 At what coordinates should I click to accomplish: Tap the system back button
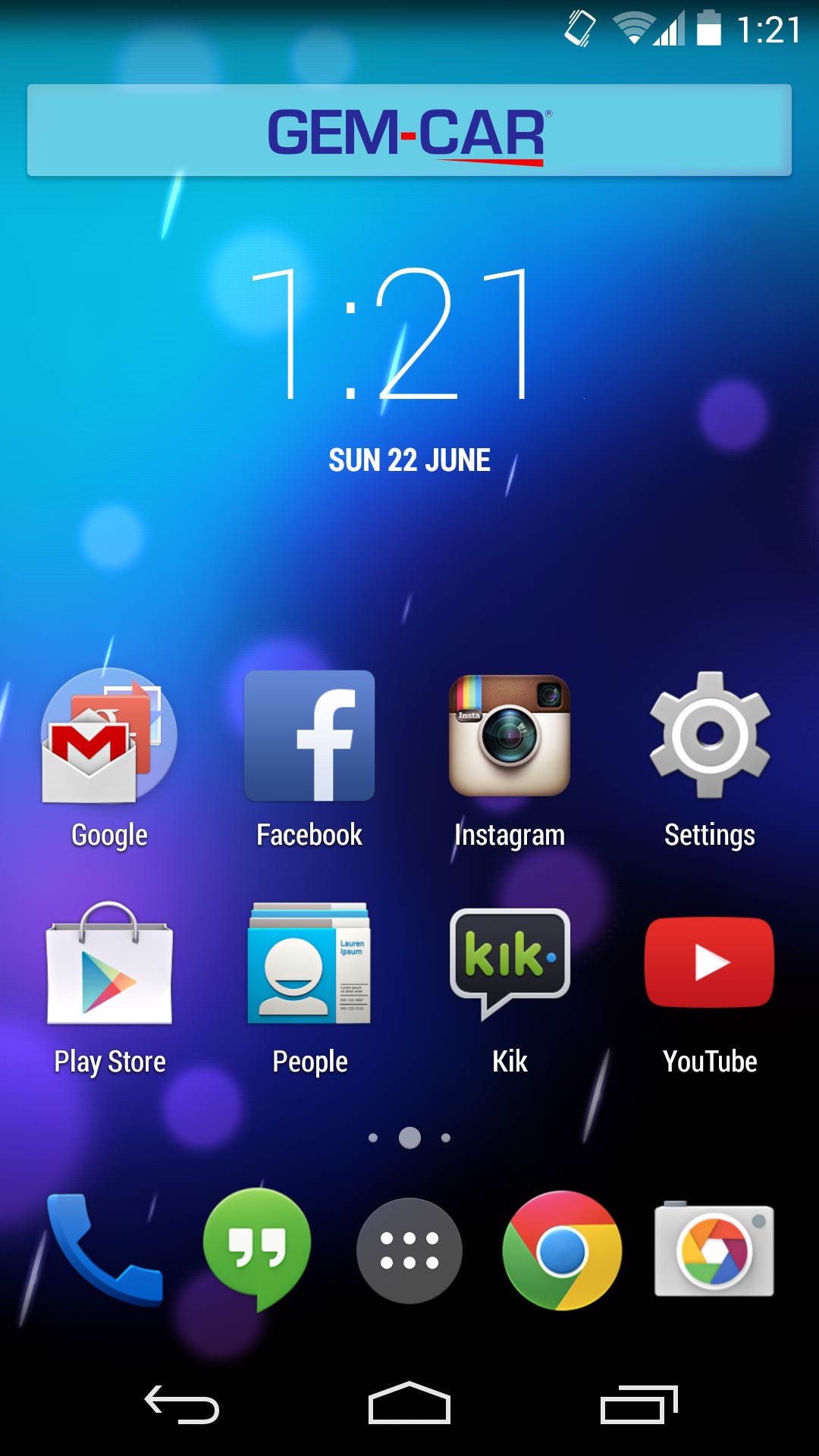click(x=182, y=1404)
